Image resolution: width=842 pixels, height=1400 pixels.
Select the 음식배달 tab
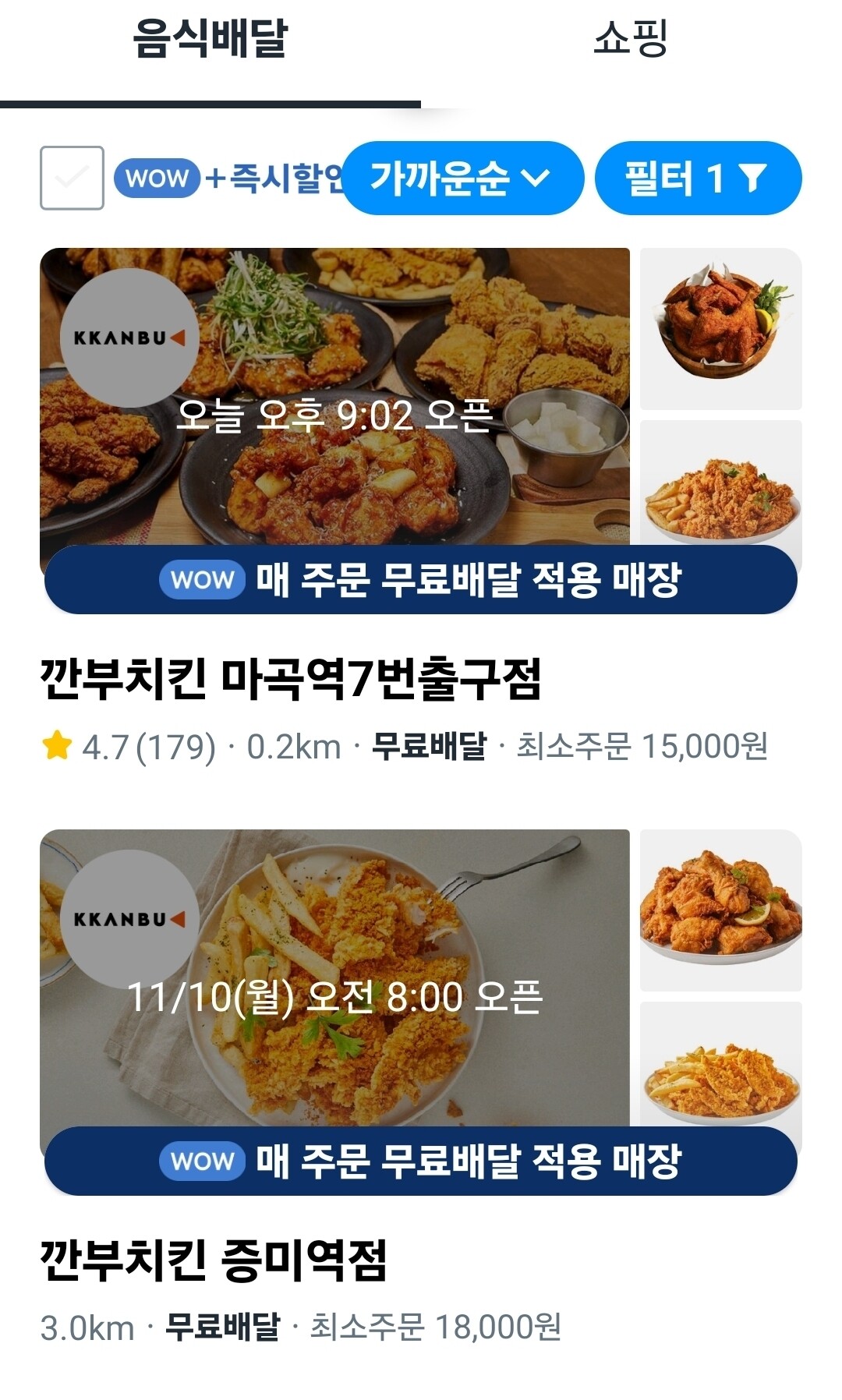pos(210,39)
